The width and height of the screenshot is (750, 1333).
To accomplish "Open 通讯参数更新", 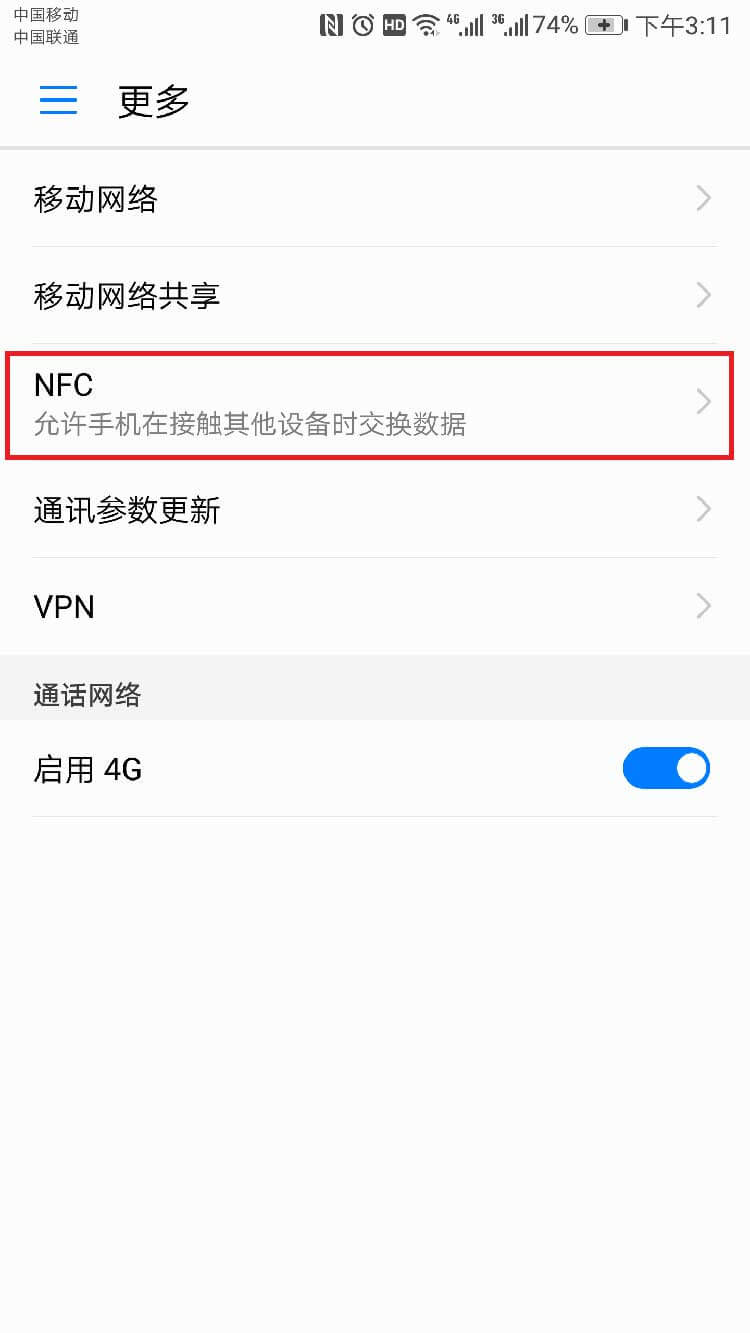I will (375, 510).
